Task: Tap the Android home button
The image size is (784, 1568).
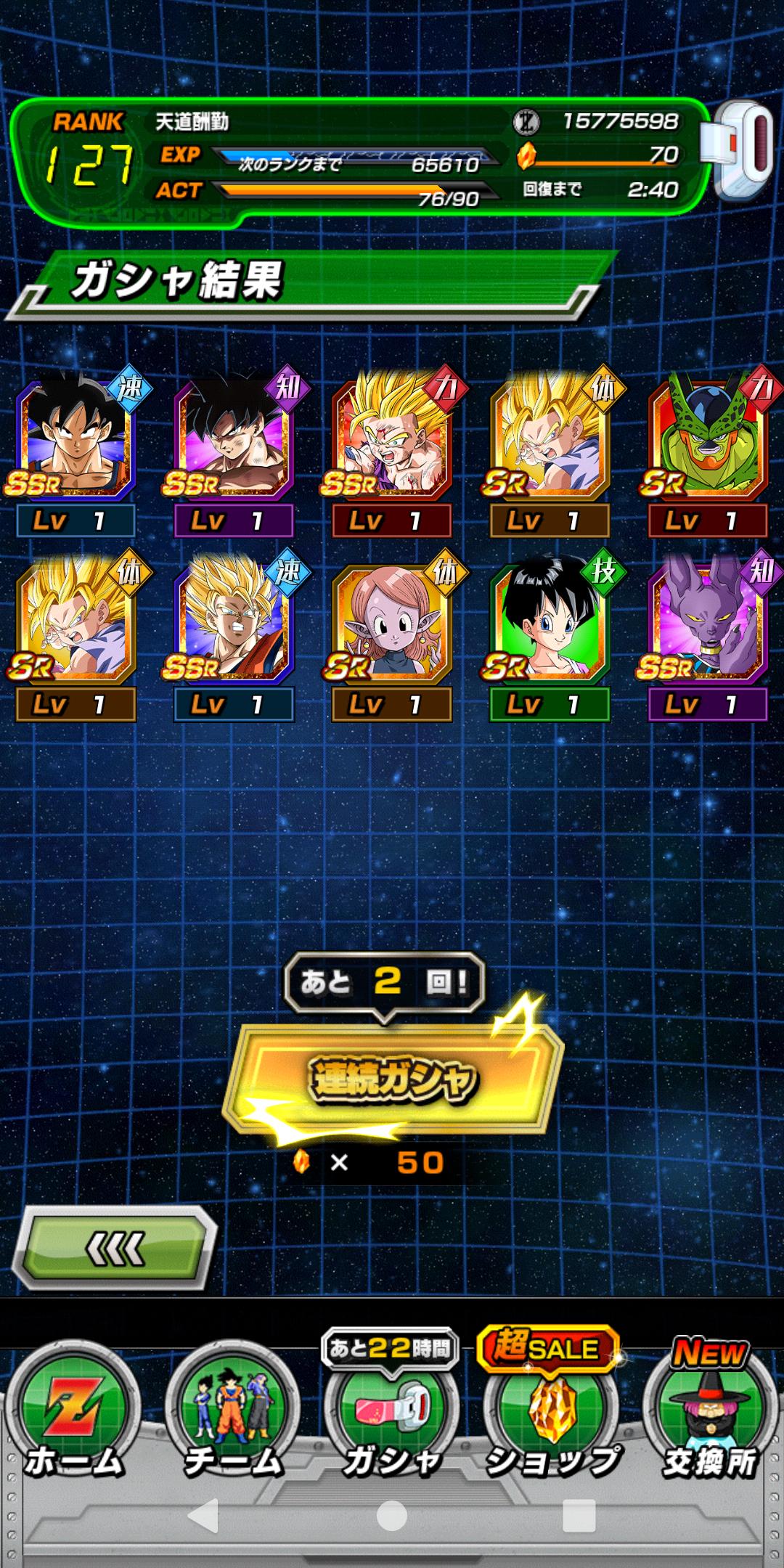Action: pyautogui.click(x=392, y=1516)
